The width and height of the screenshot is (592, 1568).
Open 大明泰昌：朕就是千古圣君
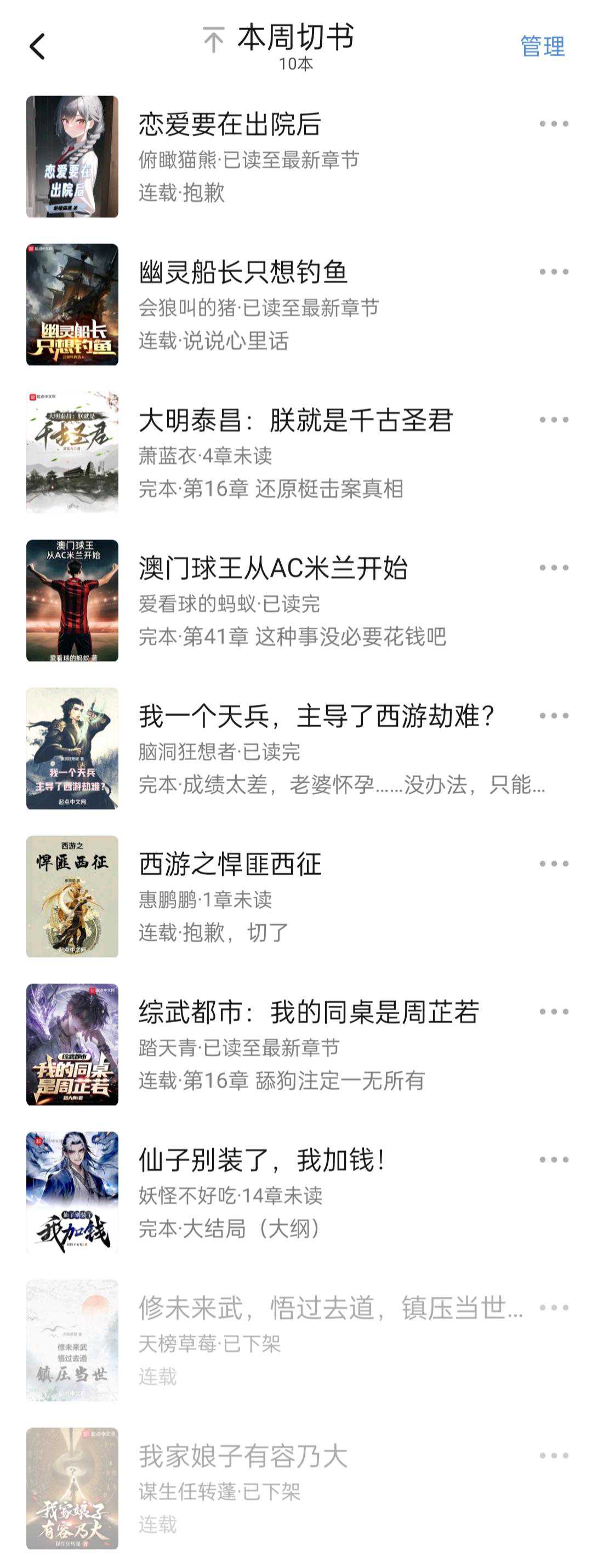295,421
